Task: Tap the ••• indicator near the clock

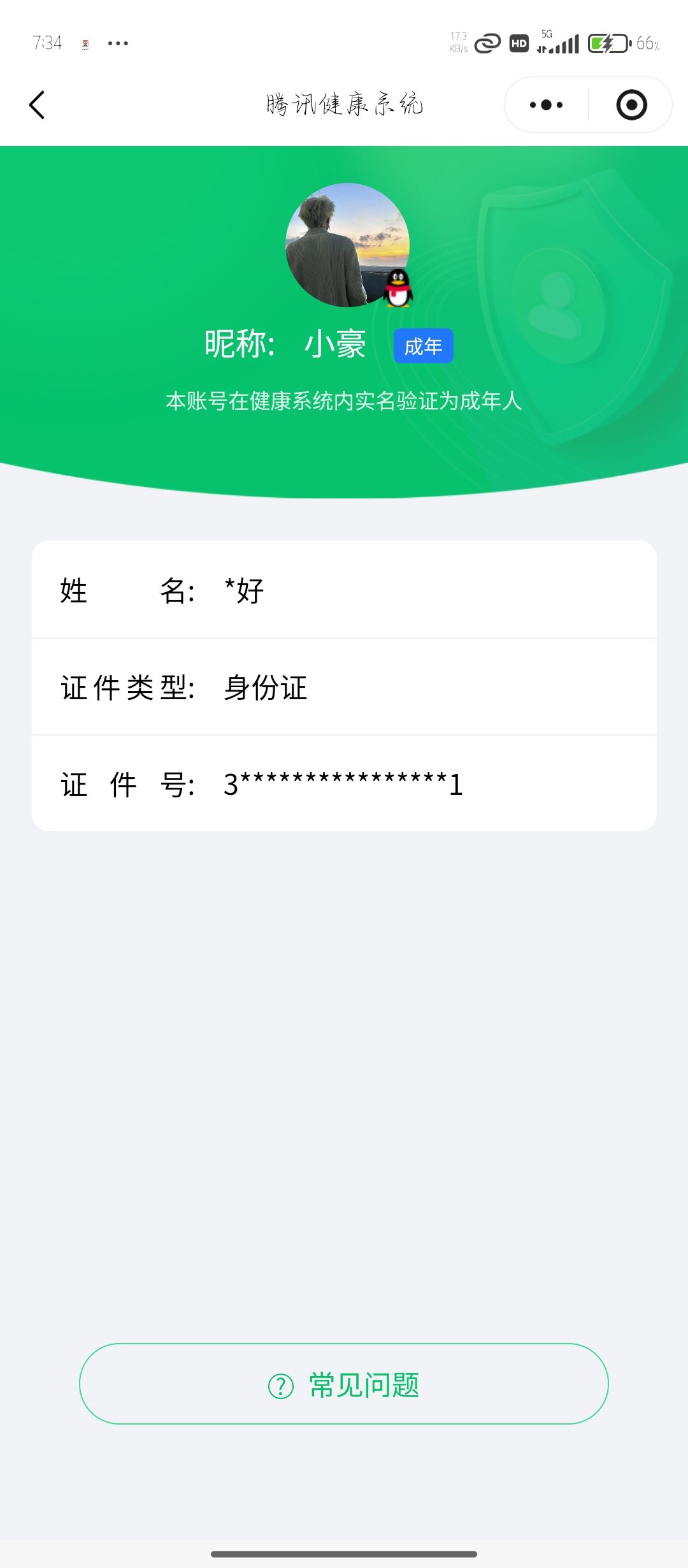Action: coord(117,42)
